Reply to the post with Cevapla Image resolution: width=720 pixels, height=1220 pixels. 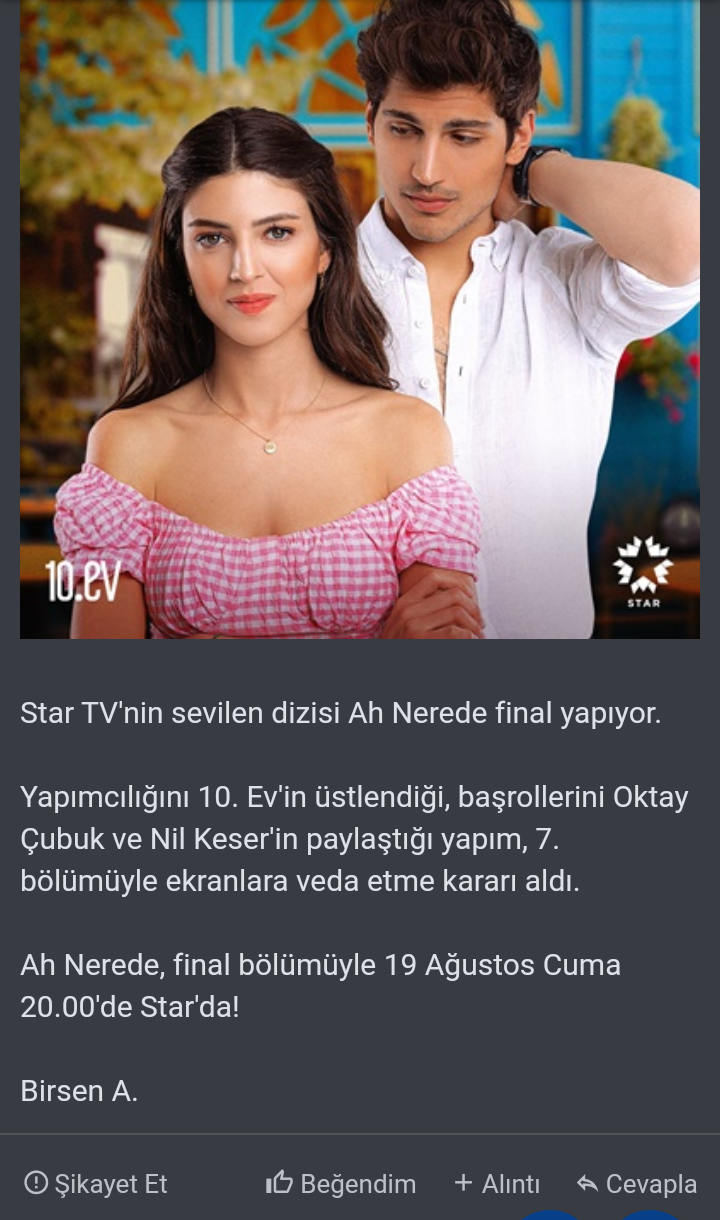[637, 1184]
